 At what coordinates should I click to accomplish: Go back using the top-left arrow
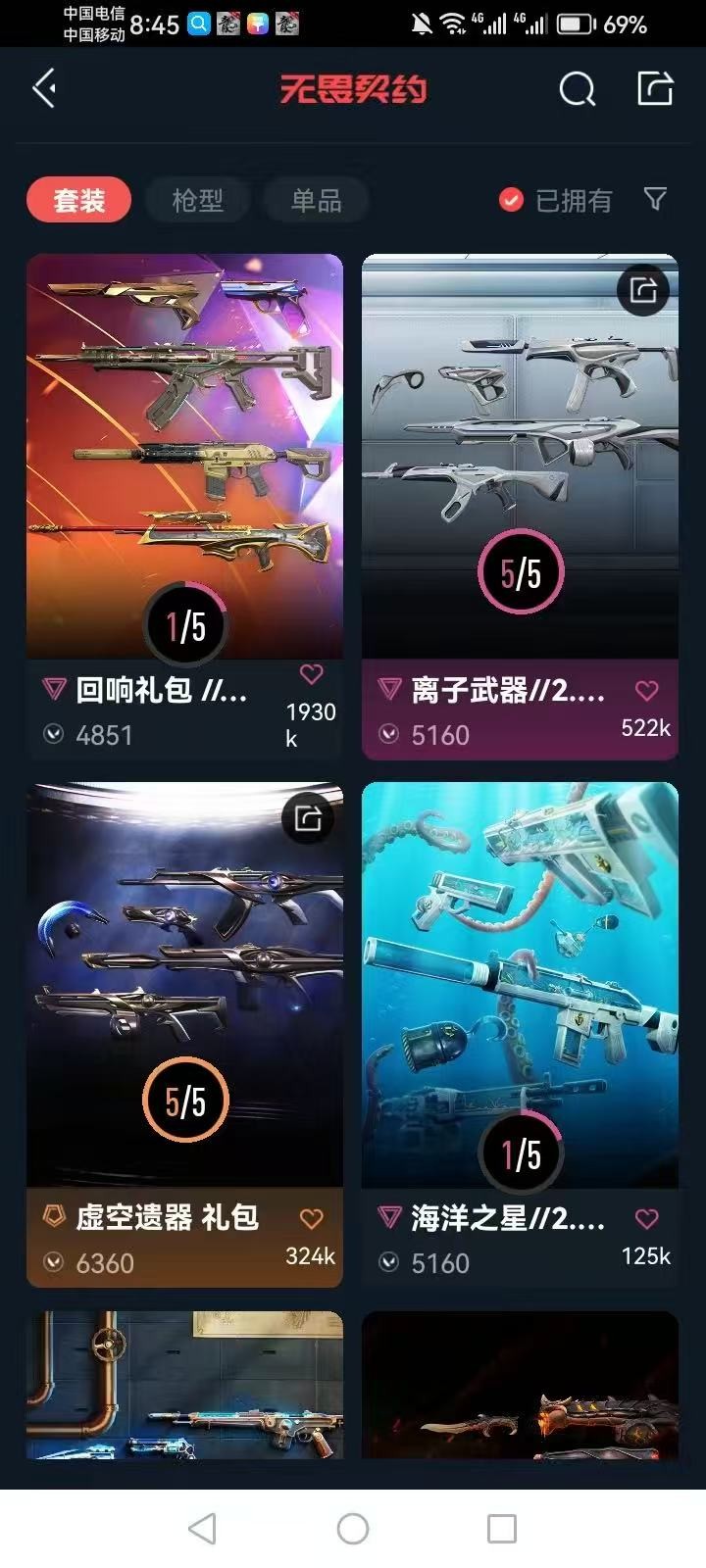(x=44, y=89)
